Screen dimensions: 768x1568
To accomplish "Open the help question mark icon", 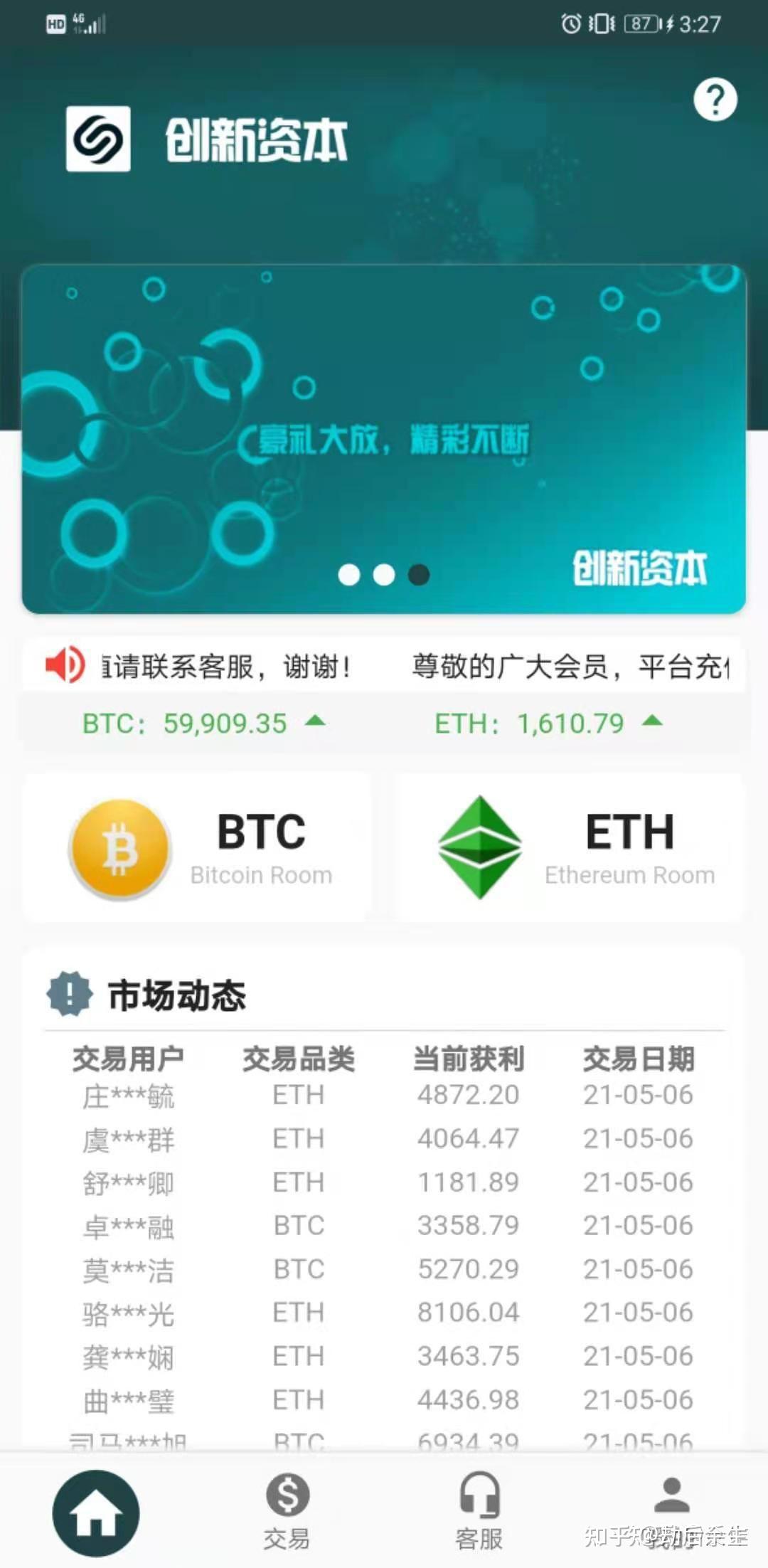I will 715,100.
